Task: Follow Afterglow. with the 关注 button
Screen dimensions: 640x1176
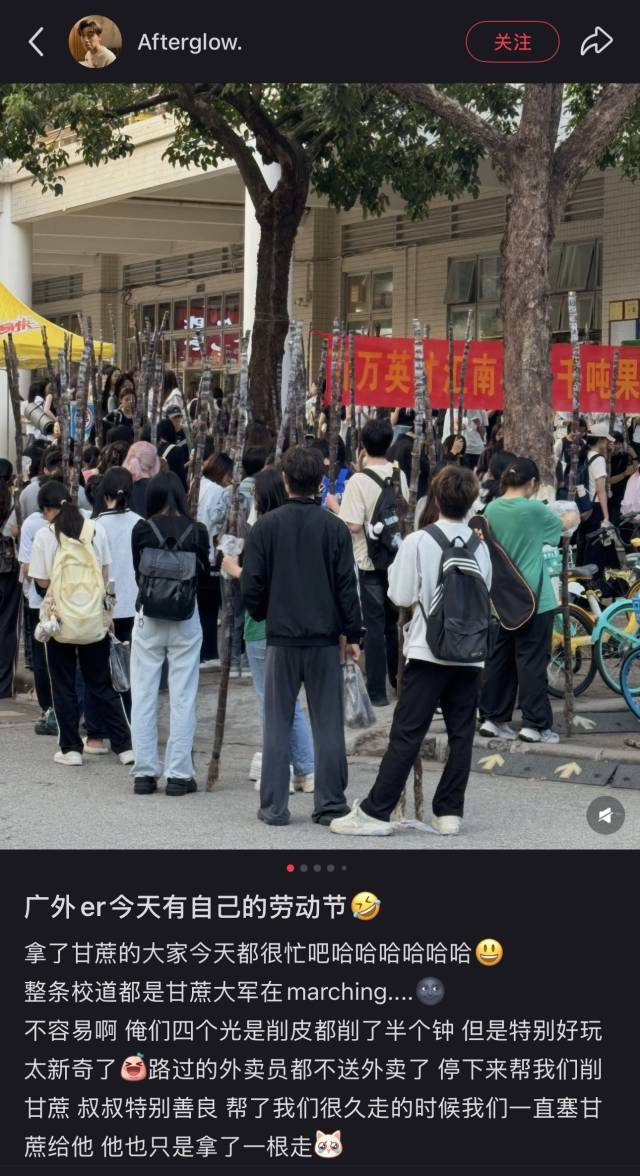Action: tap(512, 42)
